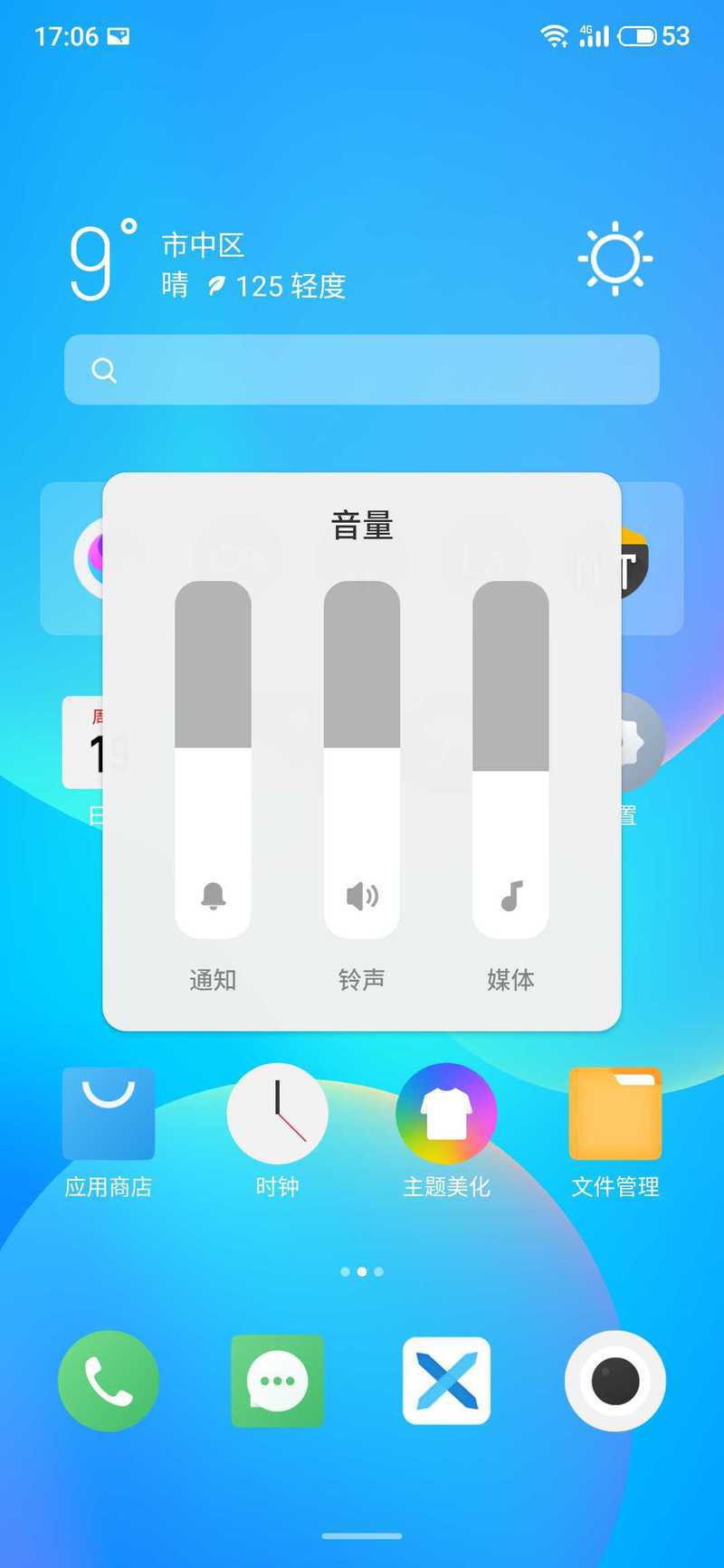
Task: Launch the 时钟 clock app
Action: (277, 1131)
